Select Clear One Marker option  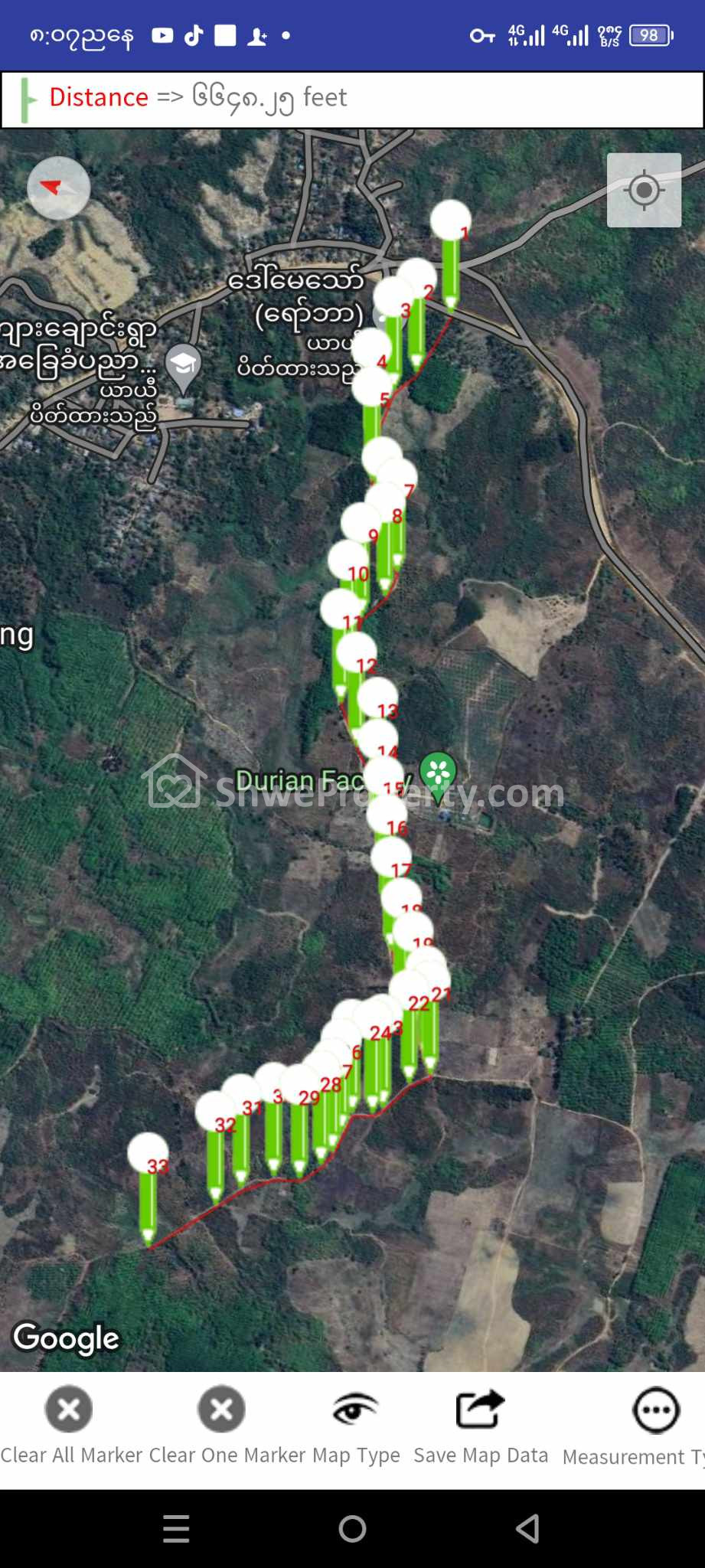point(222,1426)
